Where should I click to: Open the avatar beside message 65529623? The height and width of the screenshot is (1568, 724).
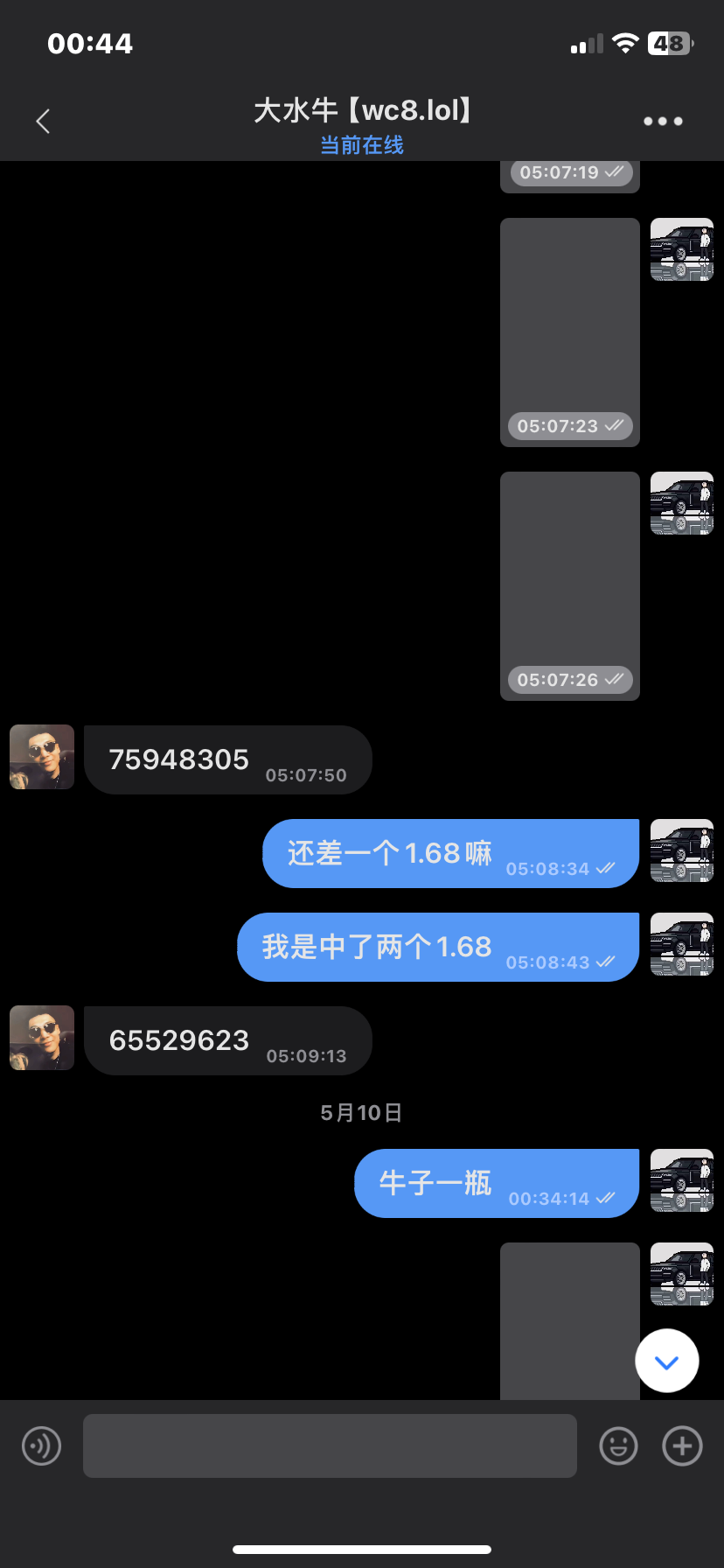tap(42, 1039)
